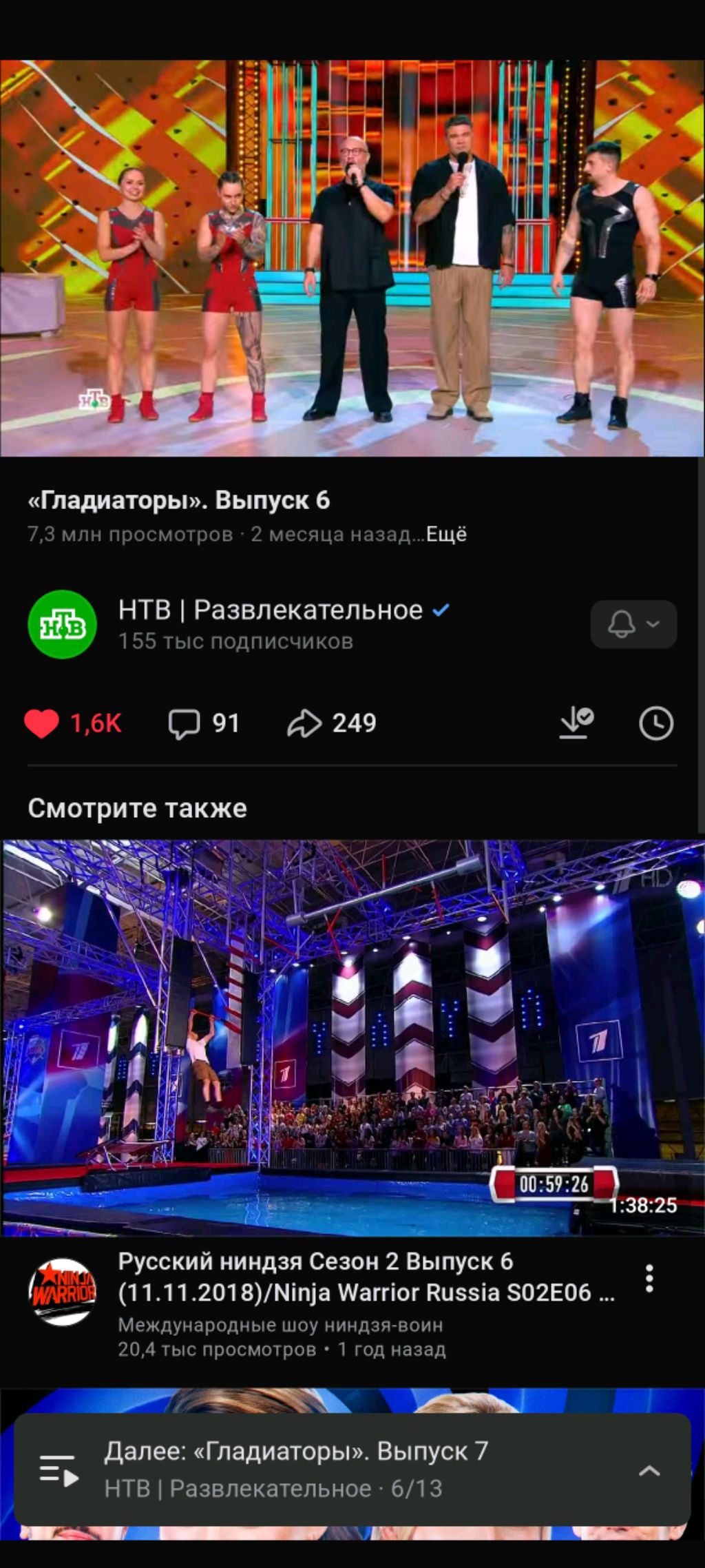Open Русский ниндзя Сезон 2 Выпуск 6 video
705x1568 pixels.
pyautogui.click(x=352, y=1037)
